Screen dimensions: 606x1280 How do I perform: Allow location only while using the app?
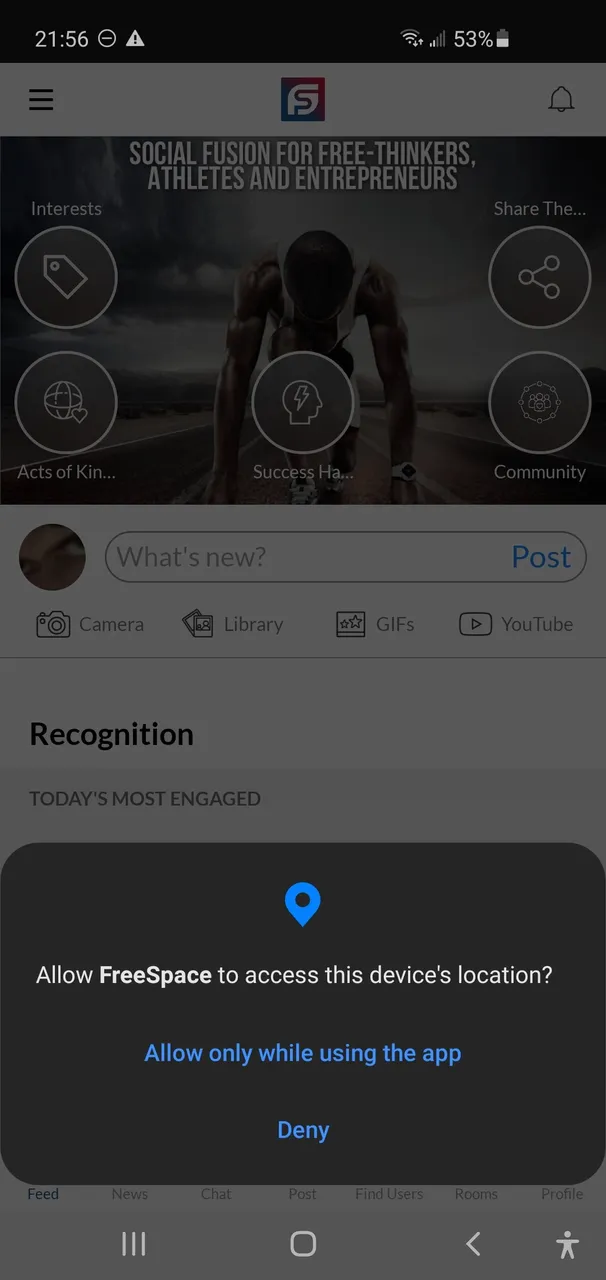(302, 1053)
